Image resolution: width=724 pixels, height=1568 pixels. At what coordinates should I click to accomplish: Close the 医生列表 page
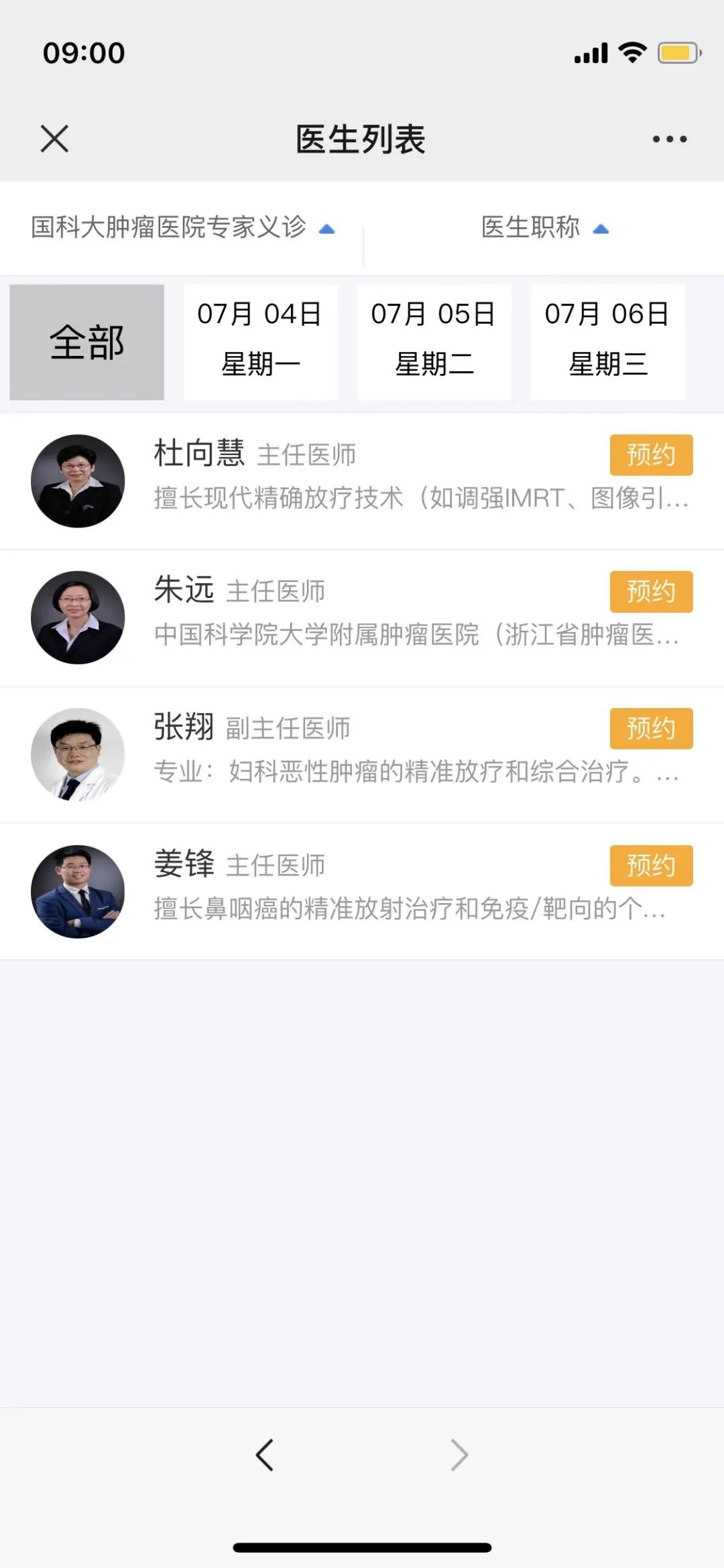(x=54, y=139)
